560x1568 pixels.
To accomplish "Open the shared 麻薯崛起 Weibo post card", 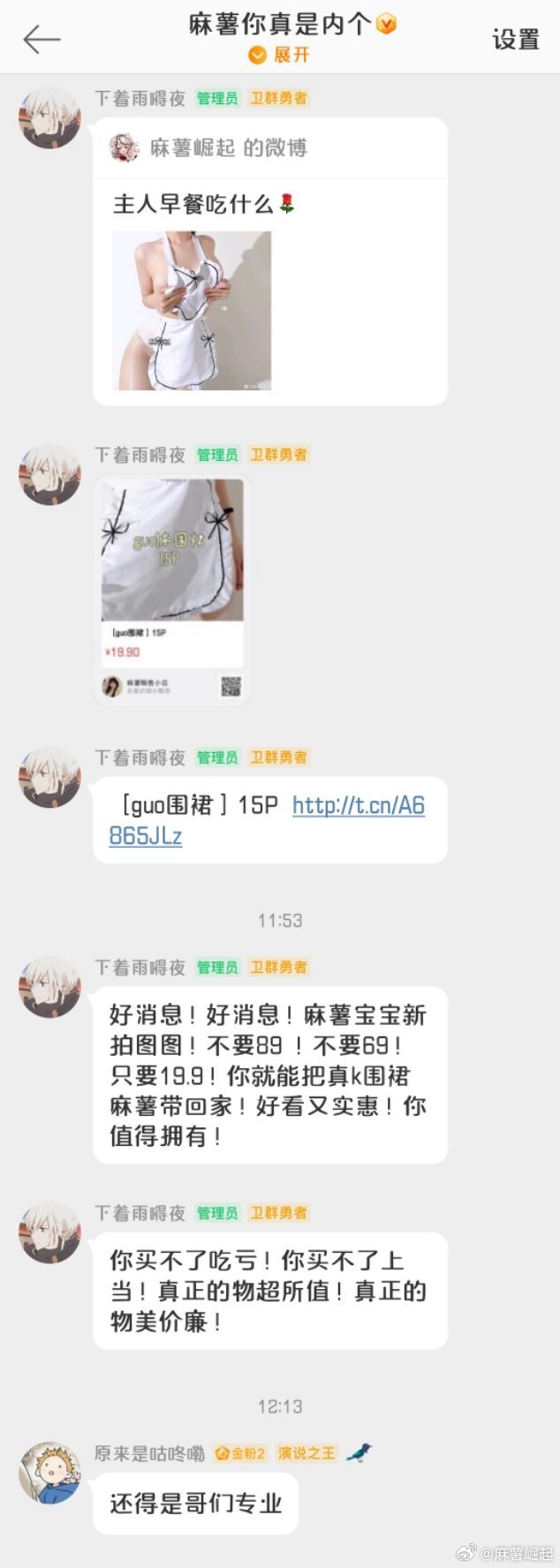I will pyautogui.click(x=269, y=261).
